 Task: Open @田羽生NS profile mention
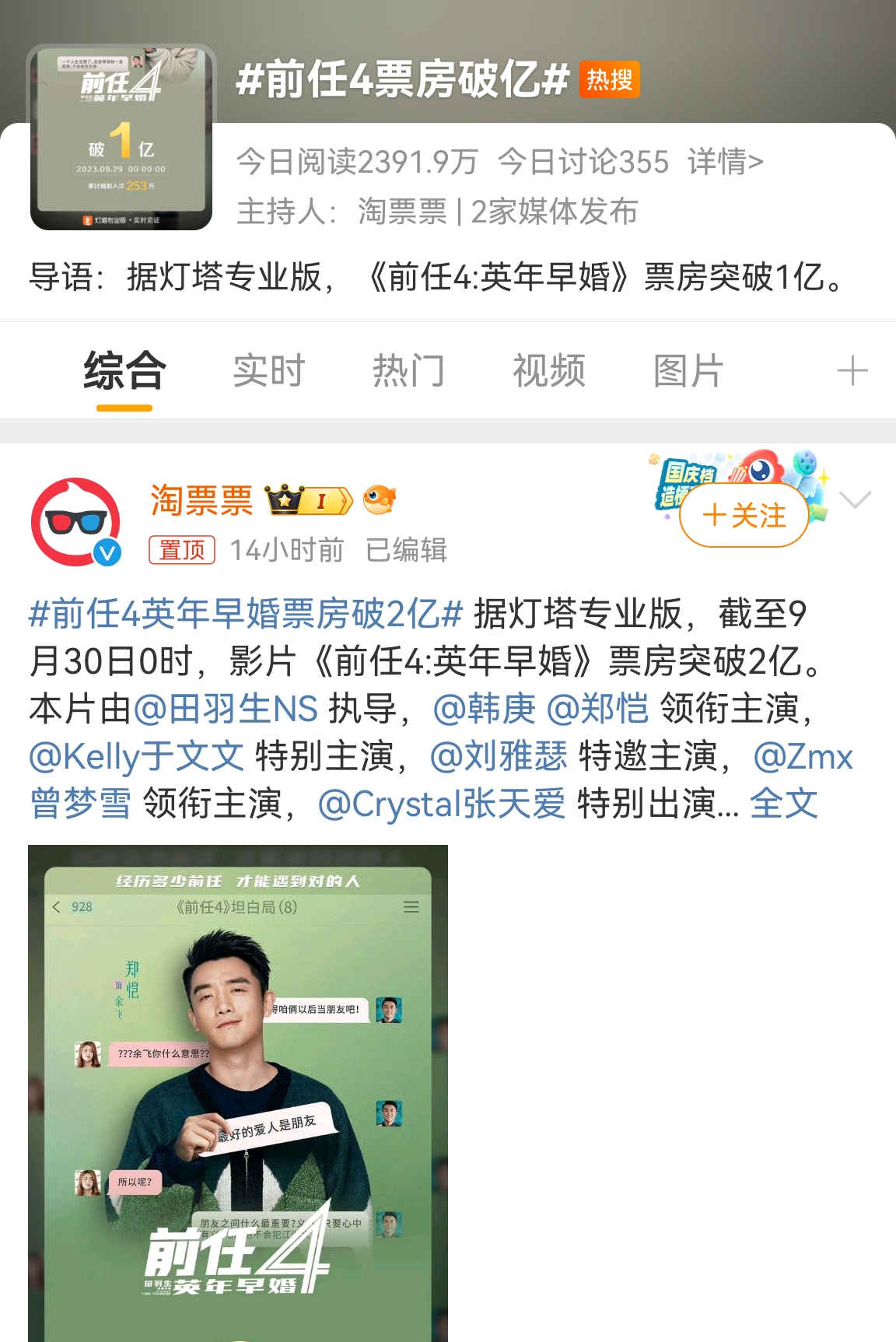226,710
